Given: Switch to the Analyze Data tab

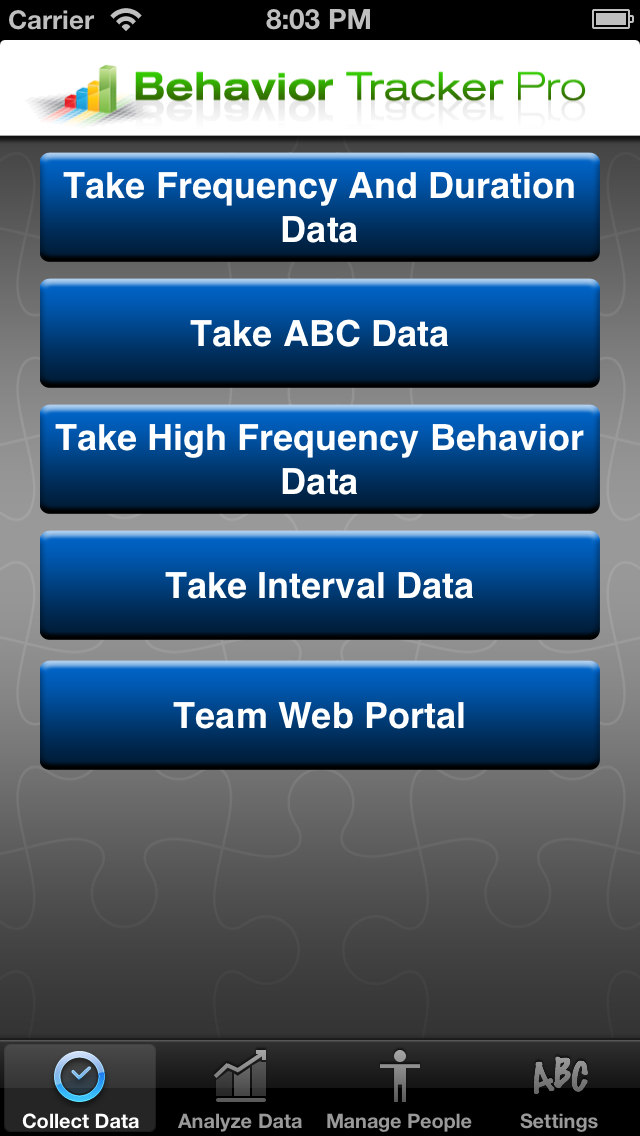Looking at the screenshot, I should coord(240,1089).
